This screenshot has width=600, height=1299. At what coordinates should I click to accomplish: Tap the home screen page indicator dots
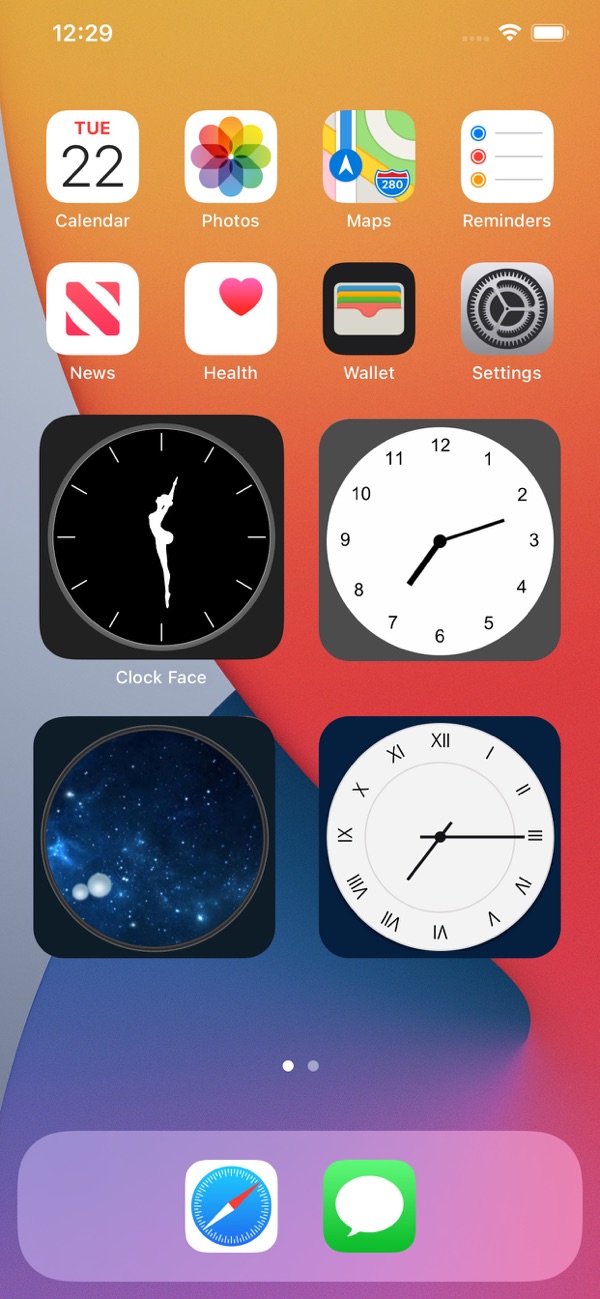click(300, 1066)
